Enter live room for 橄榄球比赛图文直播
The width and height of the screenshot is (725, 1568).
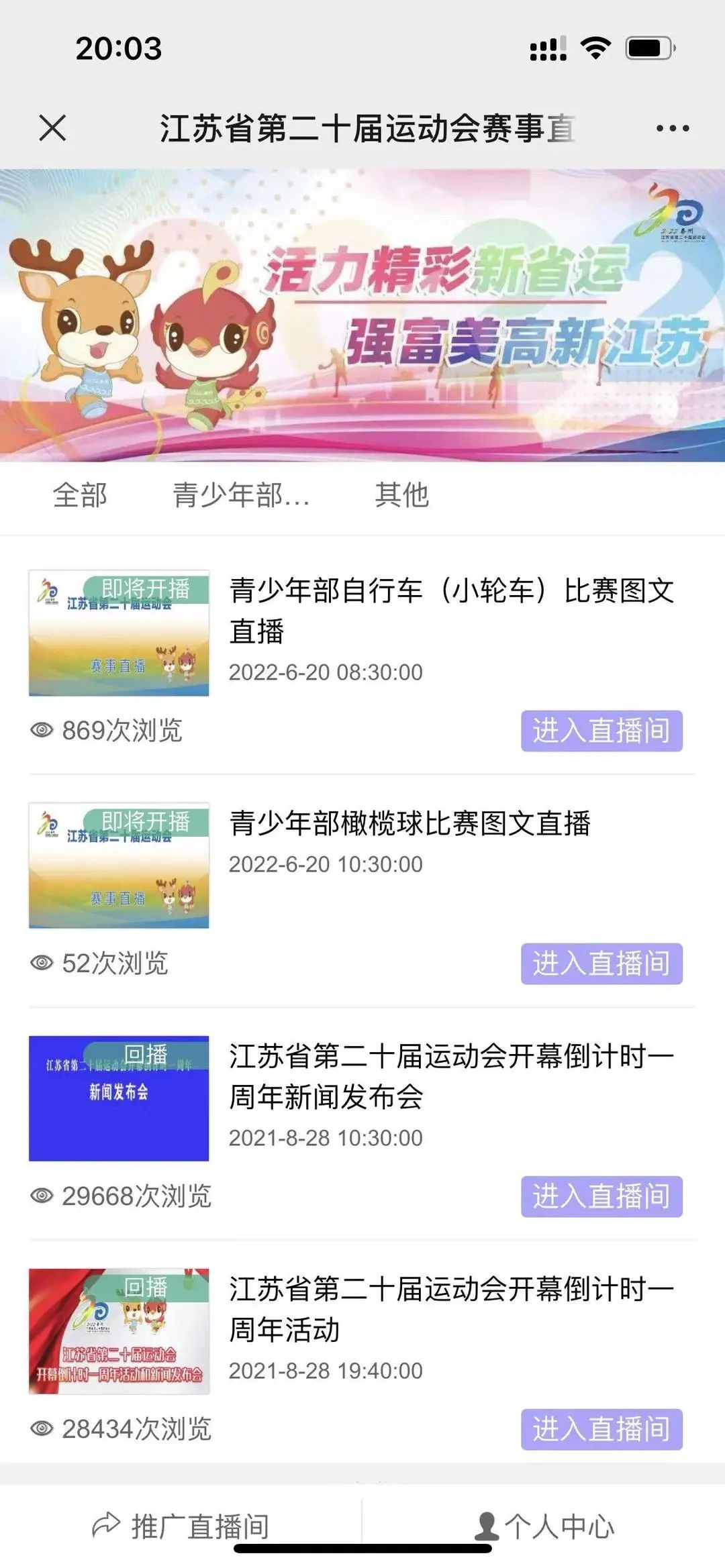coord(601,963)
